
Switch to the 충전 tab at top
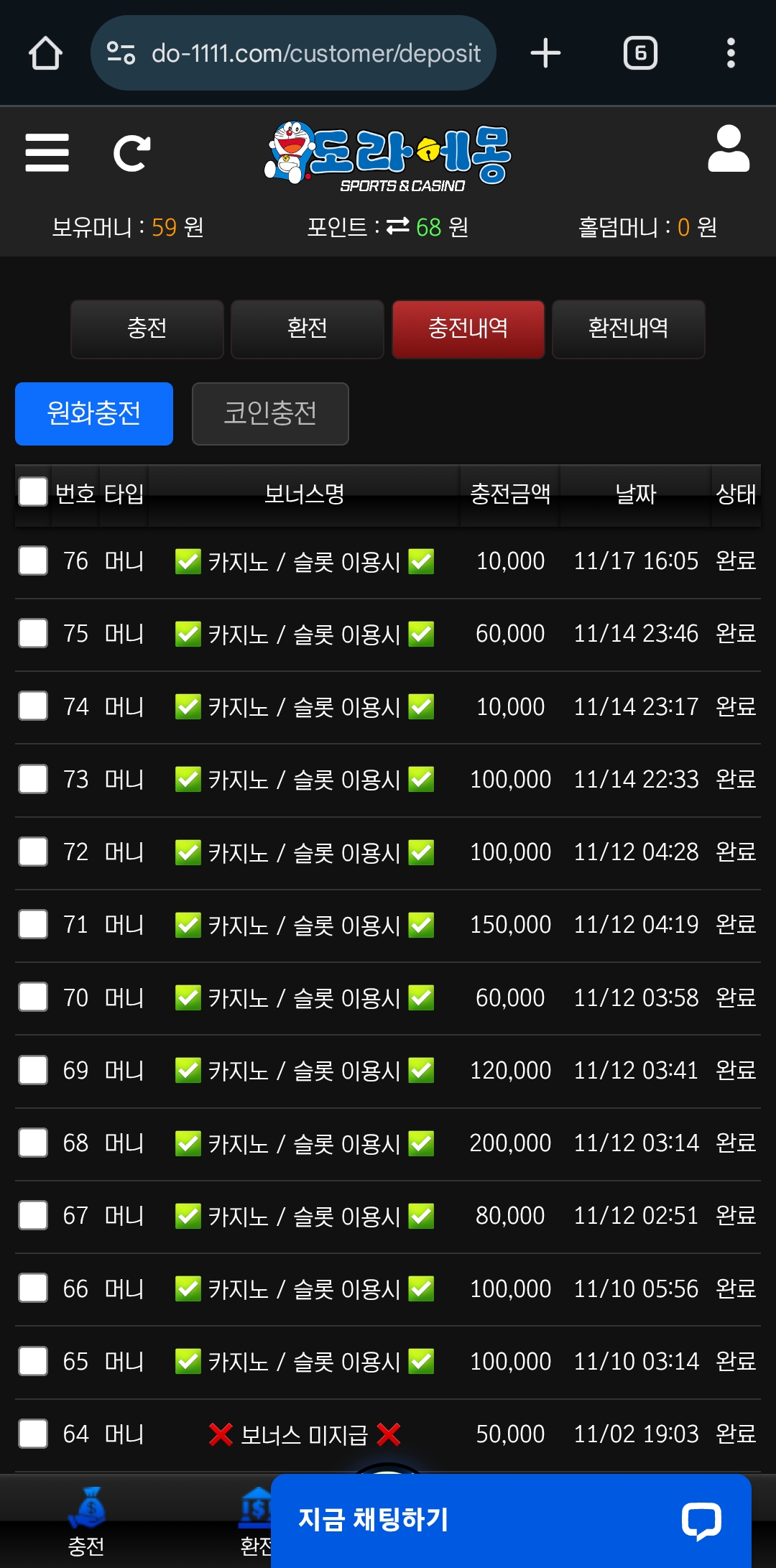(x=147, y=328)
